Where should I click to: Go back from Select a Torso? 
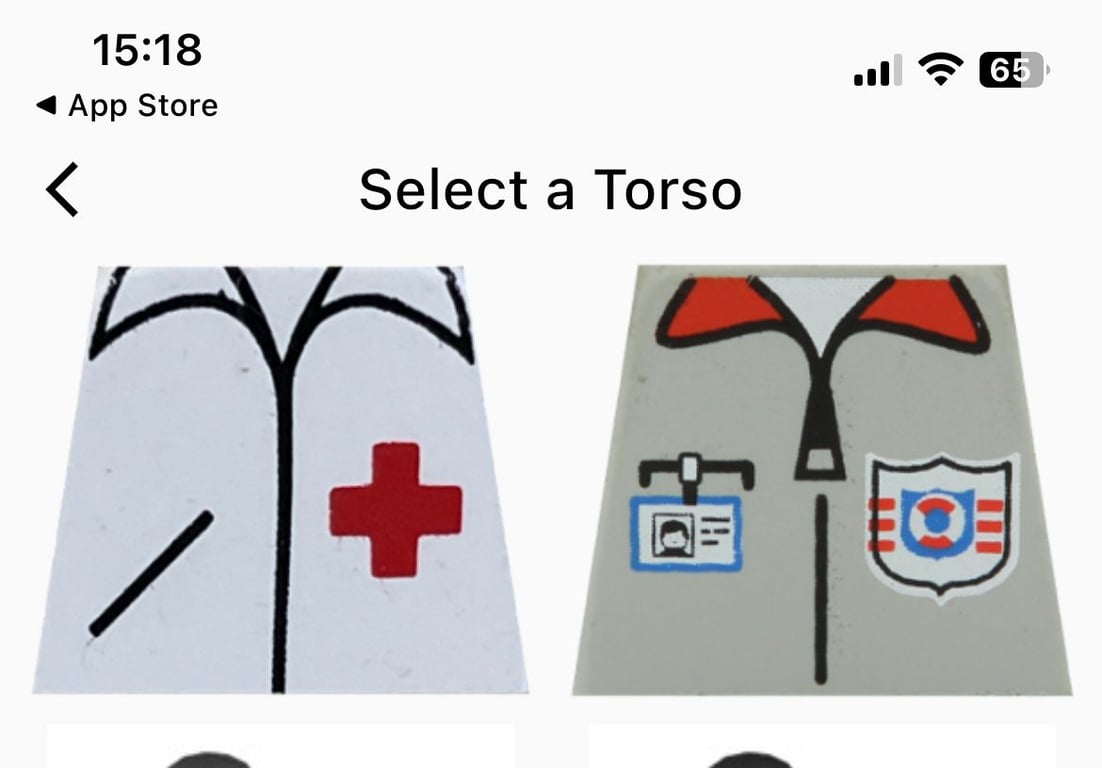(62, 190)
